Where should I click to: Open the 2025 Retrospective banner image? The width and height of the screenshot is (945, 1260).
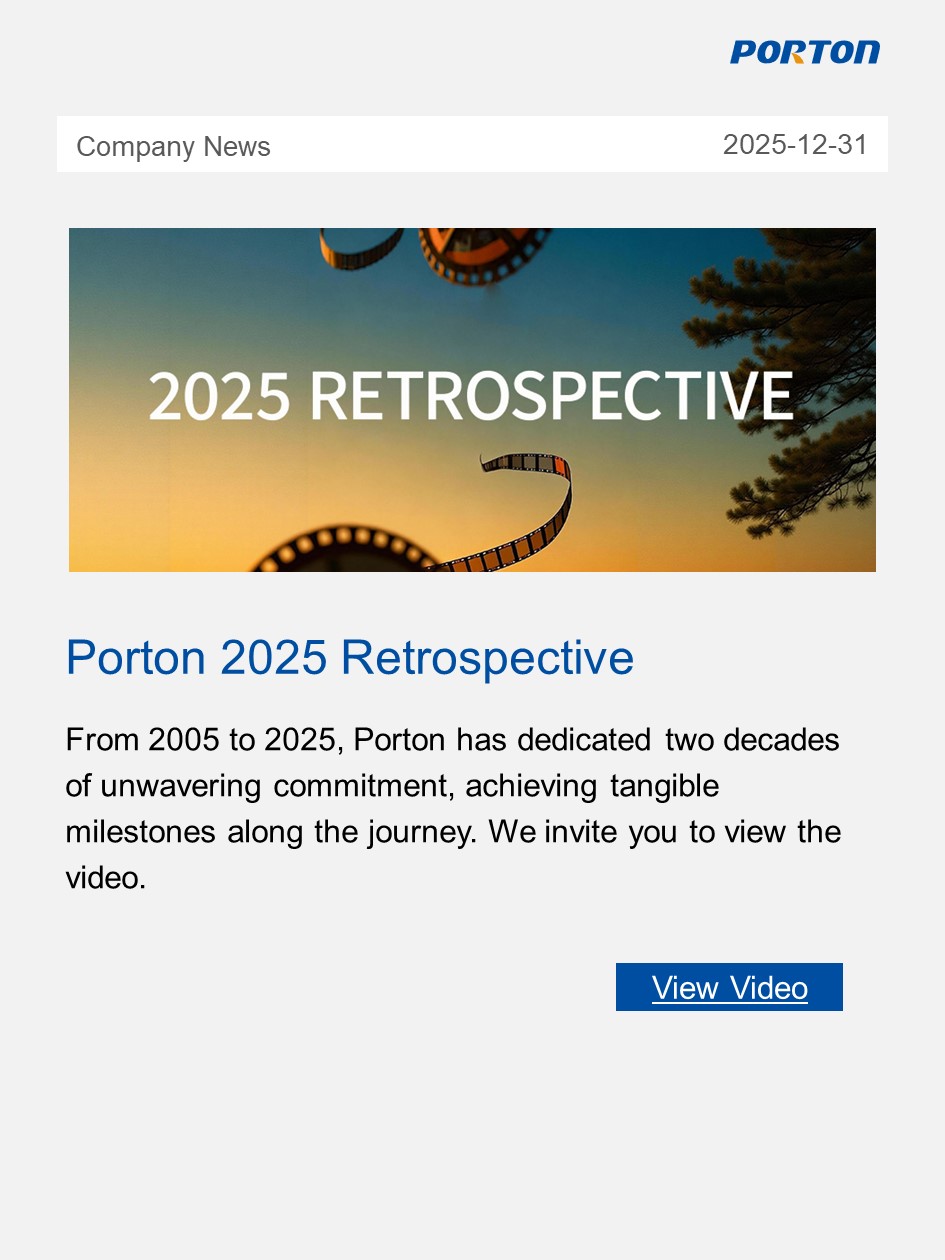tap(472, 400)
